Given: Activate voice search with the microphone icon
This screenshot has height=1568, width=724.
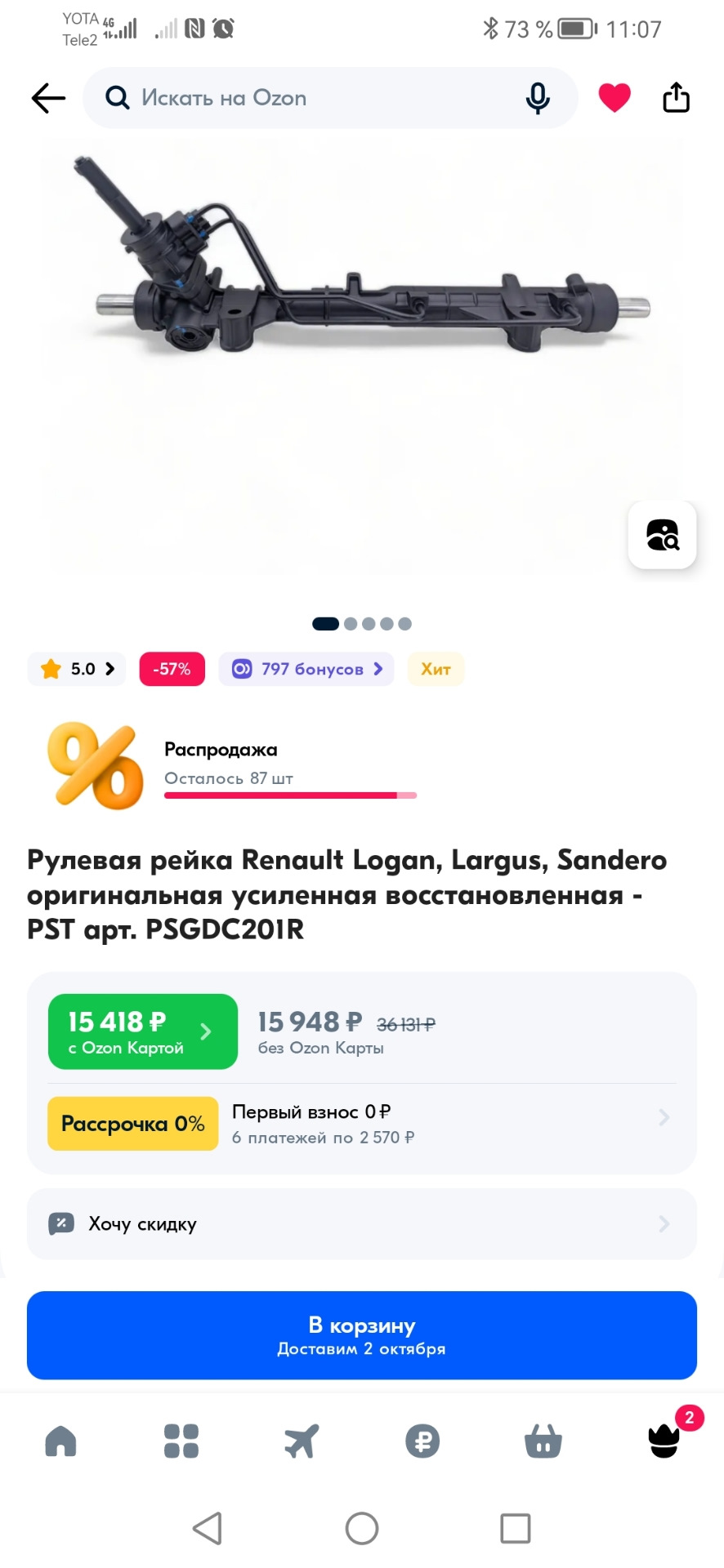Looking at the screenshot, I should (x=537, y=97).
